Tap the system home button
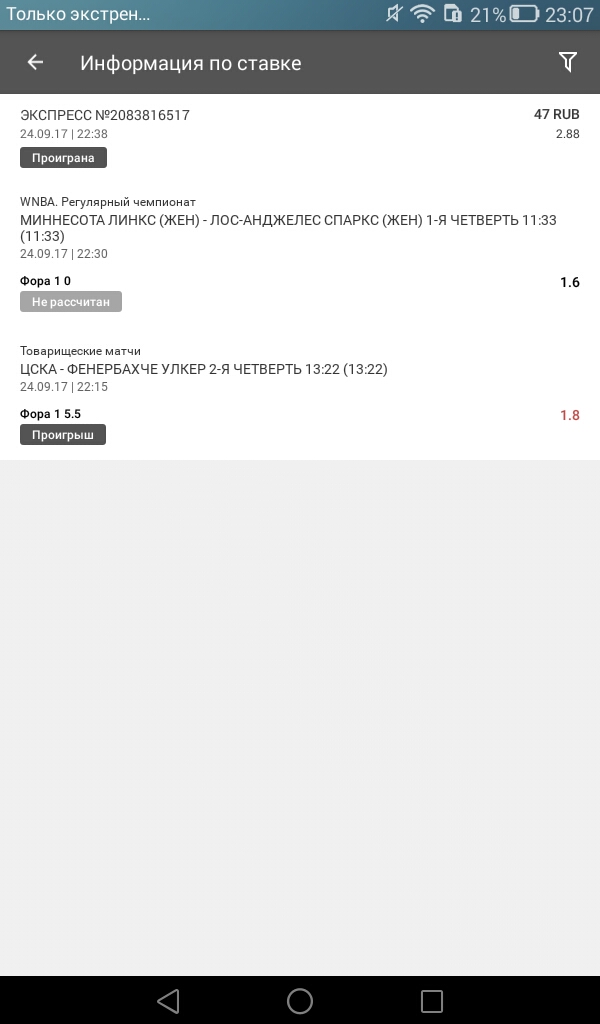The height and width of the screenshot is (1024, 600). tap(300, 1000)
